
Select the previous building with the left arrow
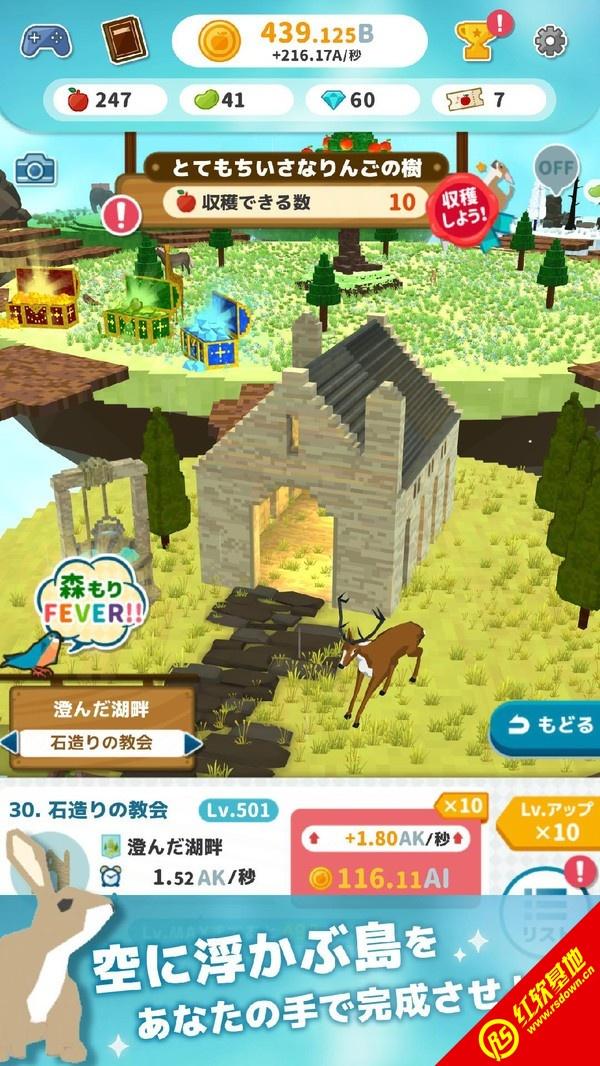click(9, 743)
